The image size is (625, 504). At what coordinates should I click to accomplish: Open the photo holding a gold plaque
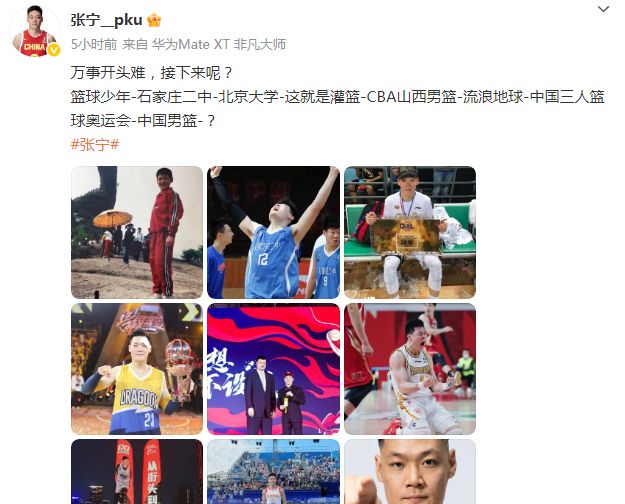410,232
